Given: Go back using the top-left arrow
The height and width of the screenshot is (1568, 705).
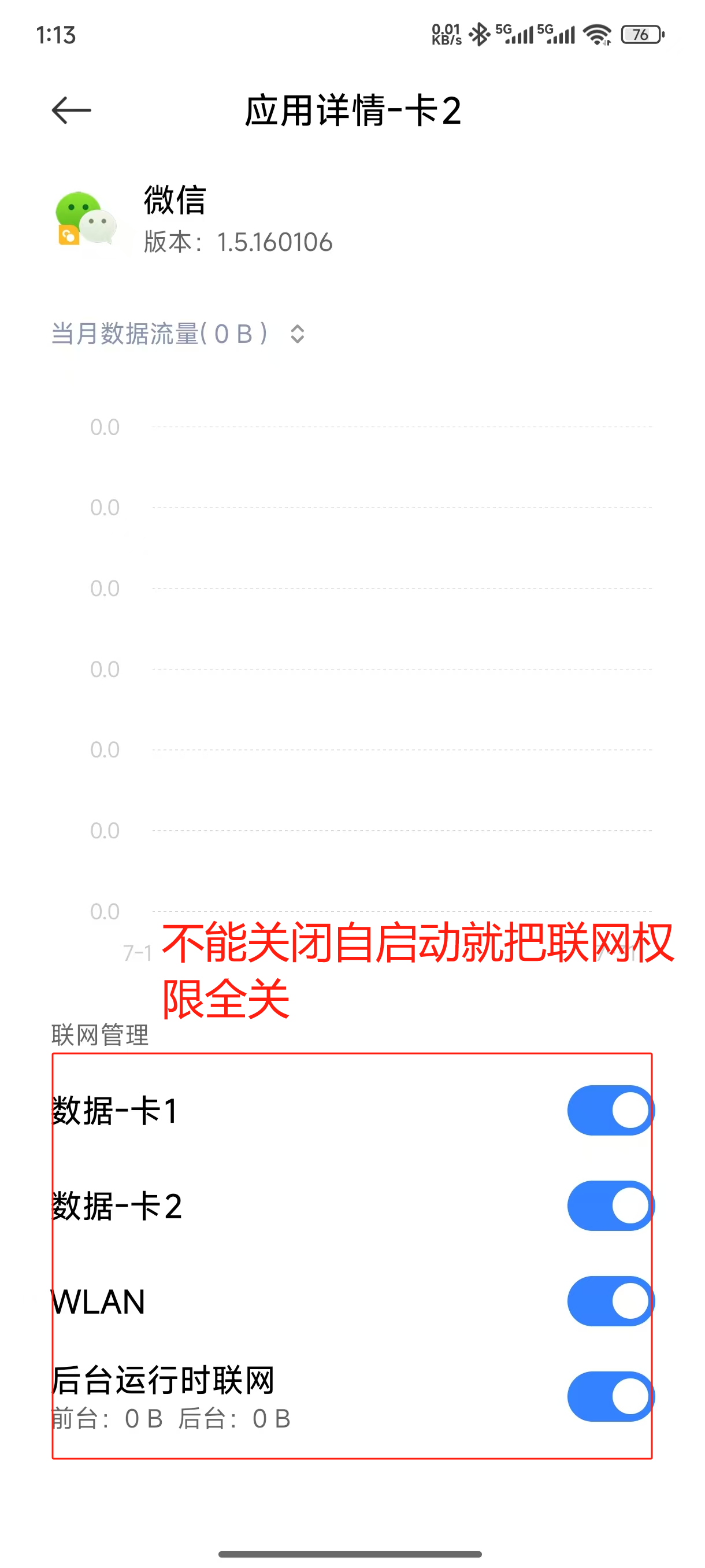Looking at the screenshot, I should click(x=71, y=110).
